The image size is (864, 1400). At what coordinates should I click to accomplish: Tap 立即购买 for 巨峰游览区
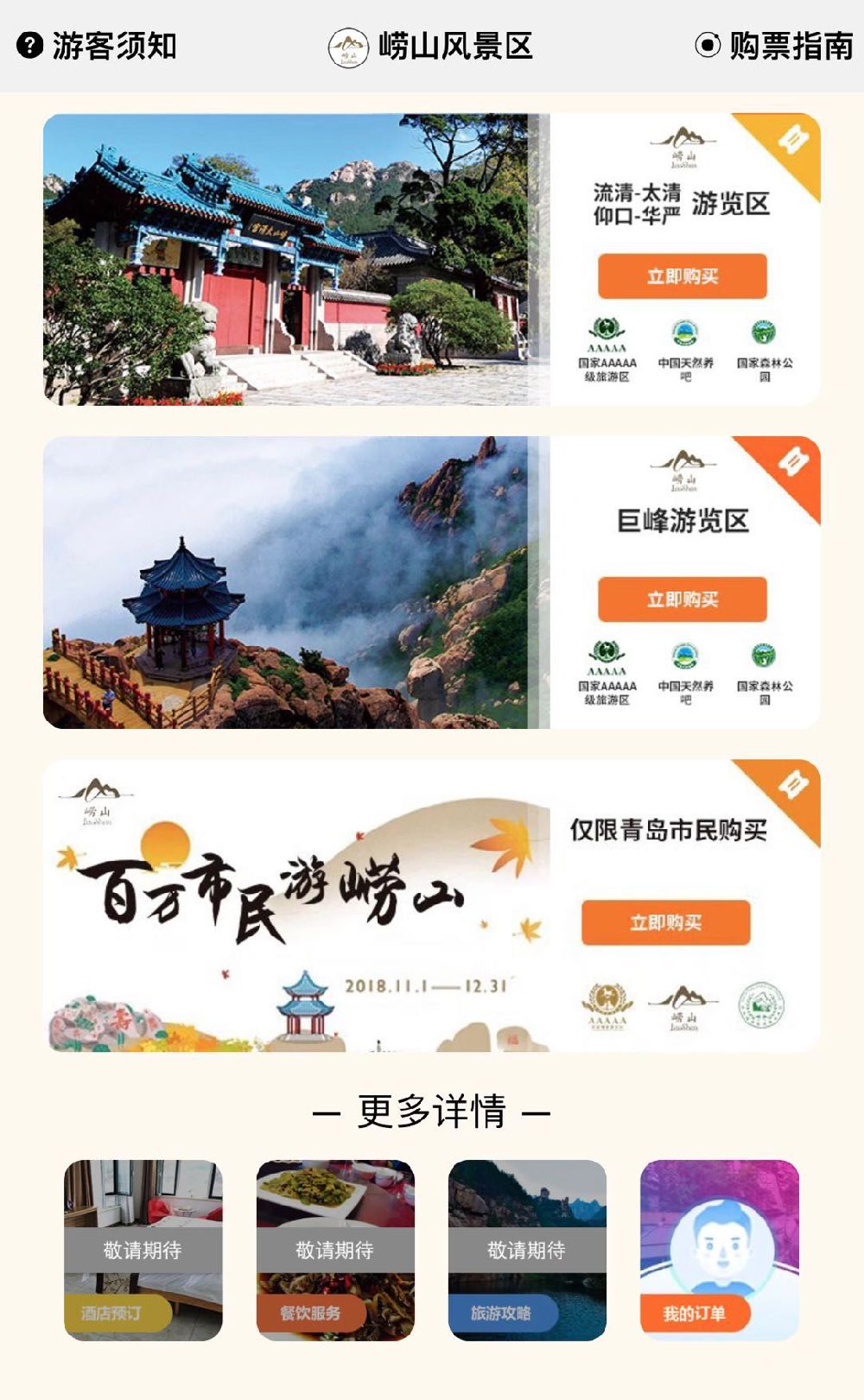click(x=682, y=599)
